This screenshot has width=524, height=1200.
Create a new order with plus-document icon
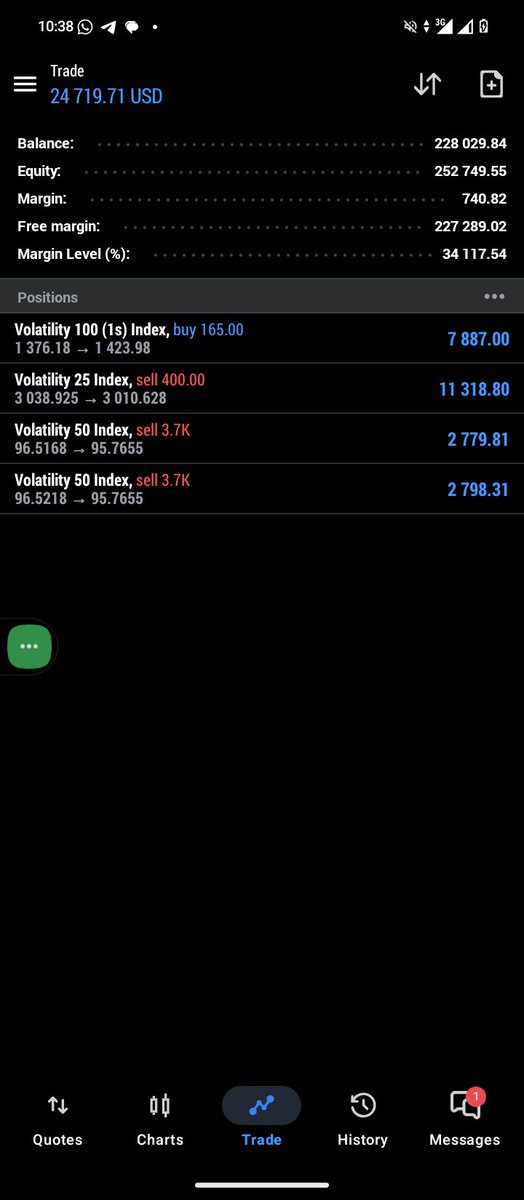point(491,84)
